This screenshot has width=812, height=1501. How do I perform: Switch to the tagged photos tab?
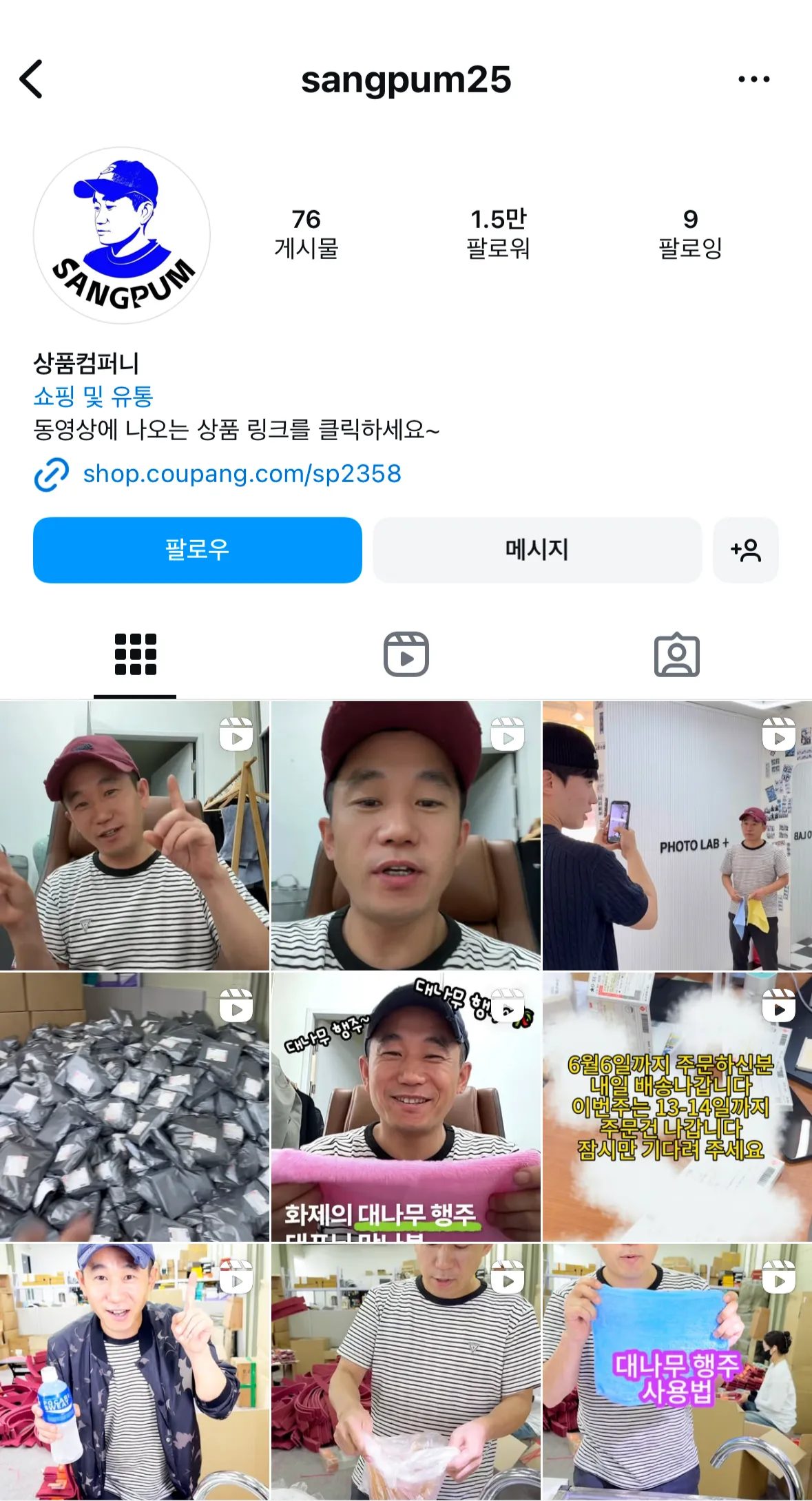click(676, 654)
